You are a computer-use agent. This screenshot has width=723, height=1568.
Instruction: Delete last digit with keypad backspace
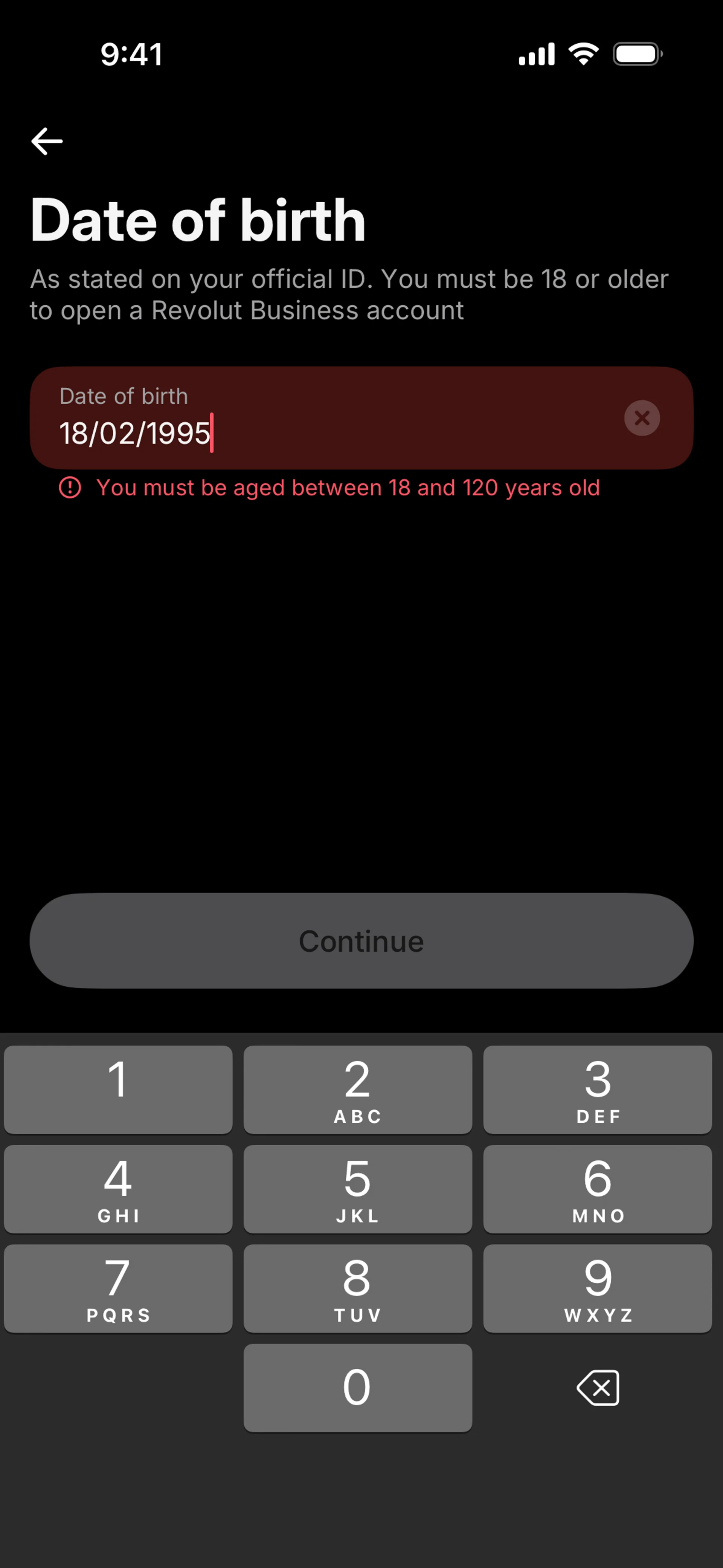point(598,1387)
